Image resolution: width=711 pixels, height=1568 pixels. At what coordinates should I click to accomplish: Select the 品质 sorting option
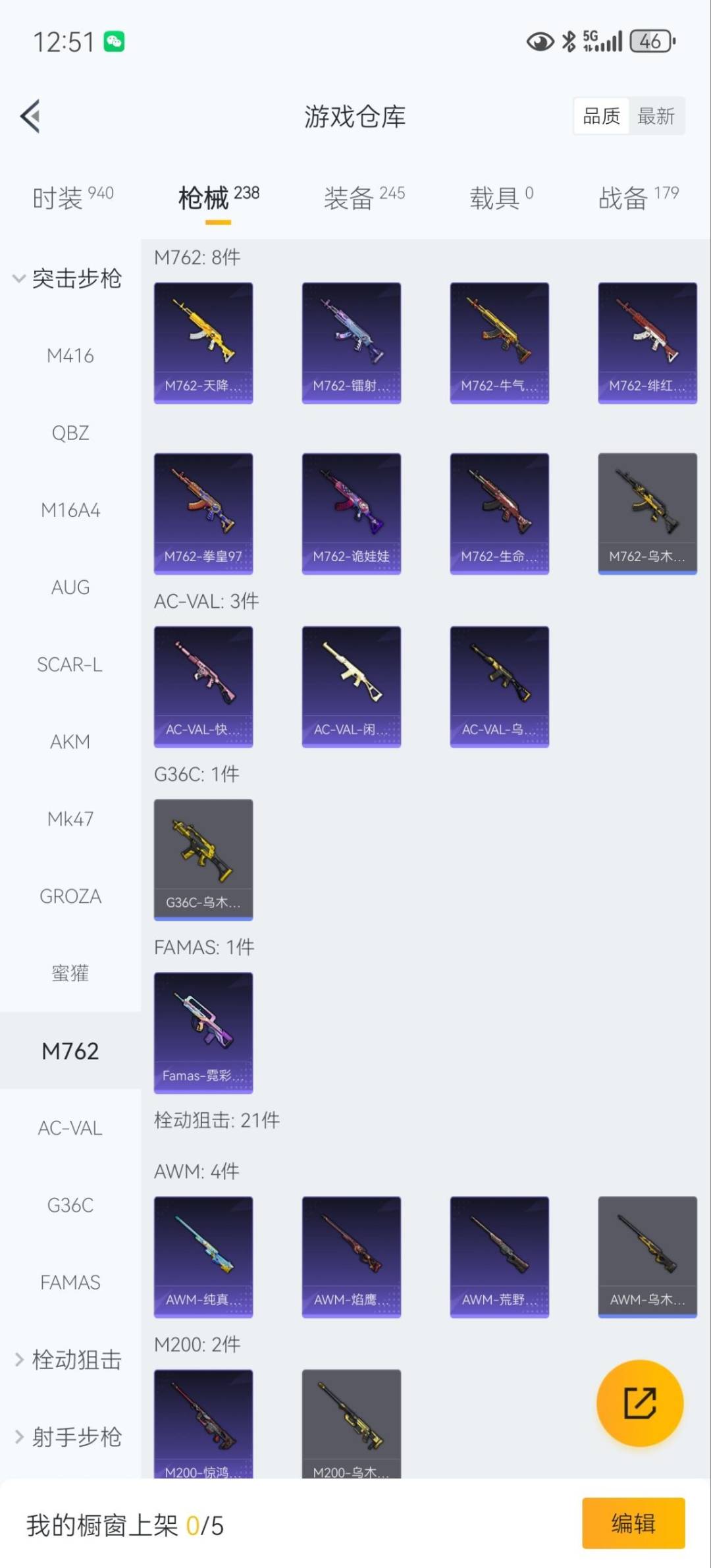tap(601, 117)
